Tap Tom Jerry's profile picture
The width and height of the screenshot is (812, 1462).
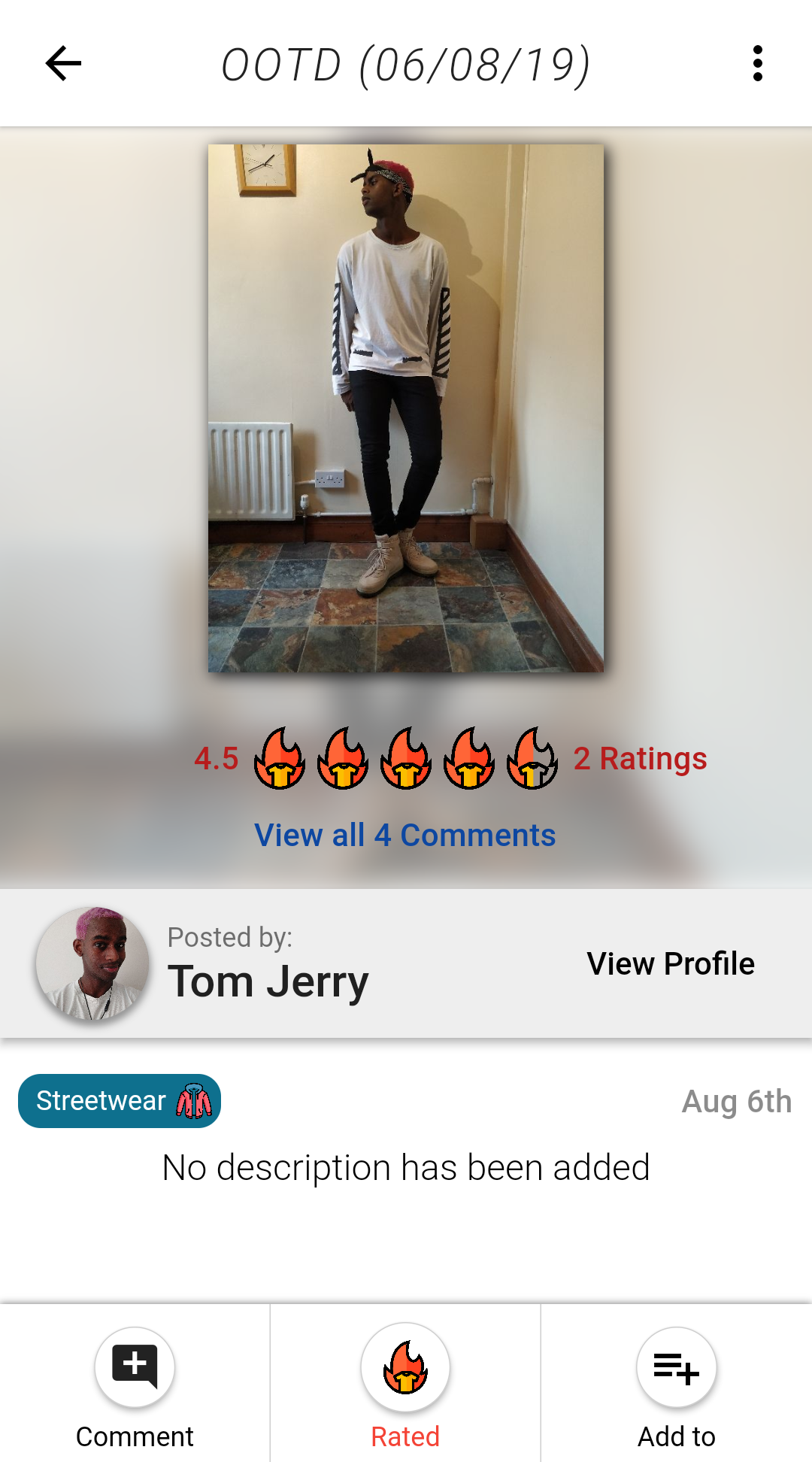coord(92,963)
